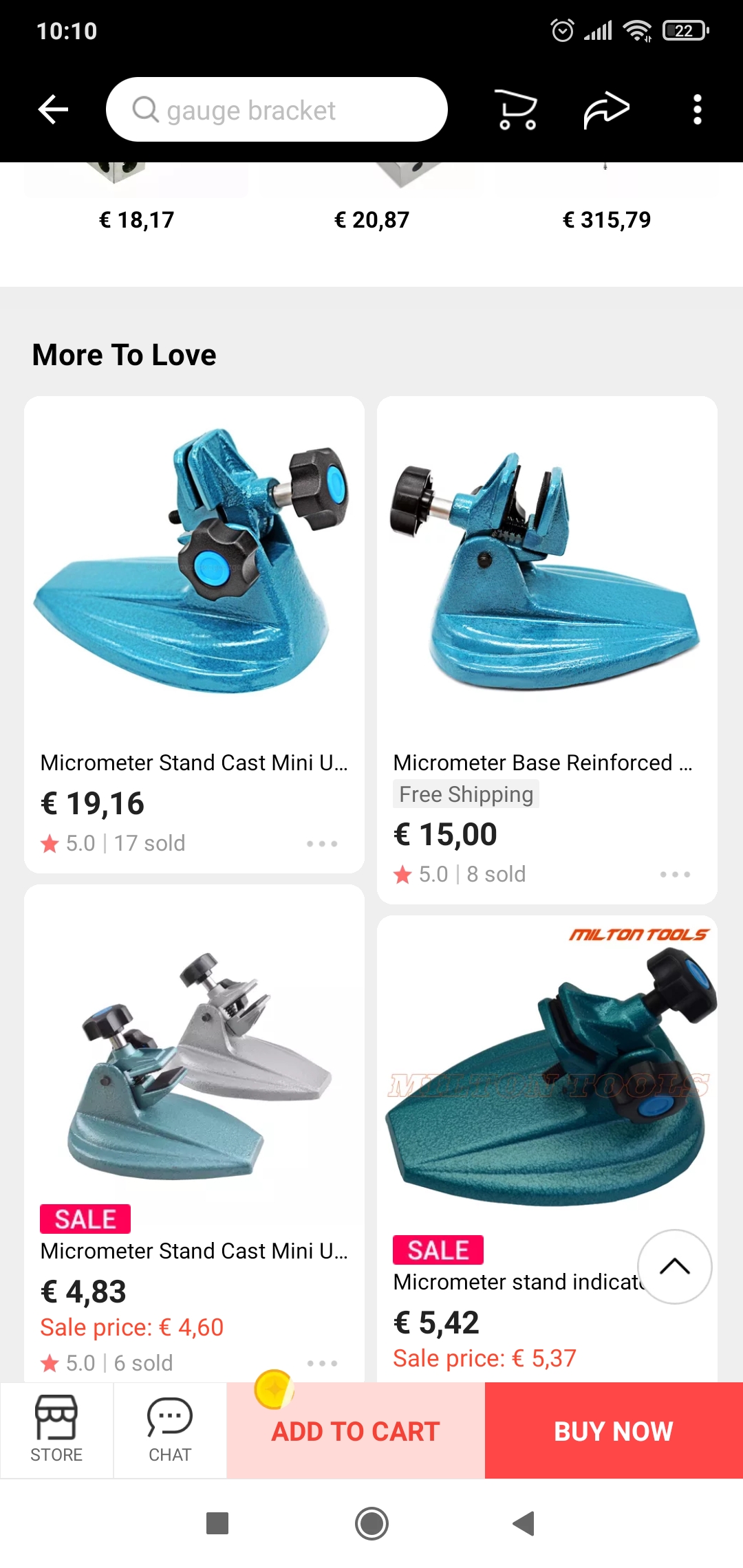Open the € 18,17 product tile

pos(136,206)
